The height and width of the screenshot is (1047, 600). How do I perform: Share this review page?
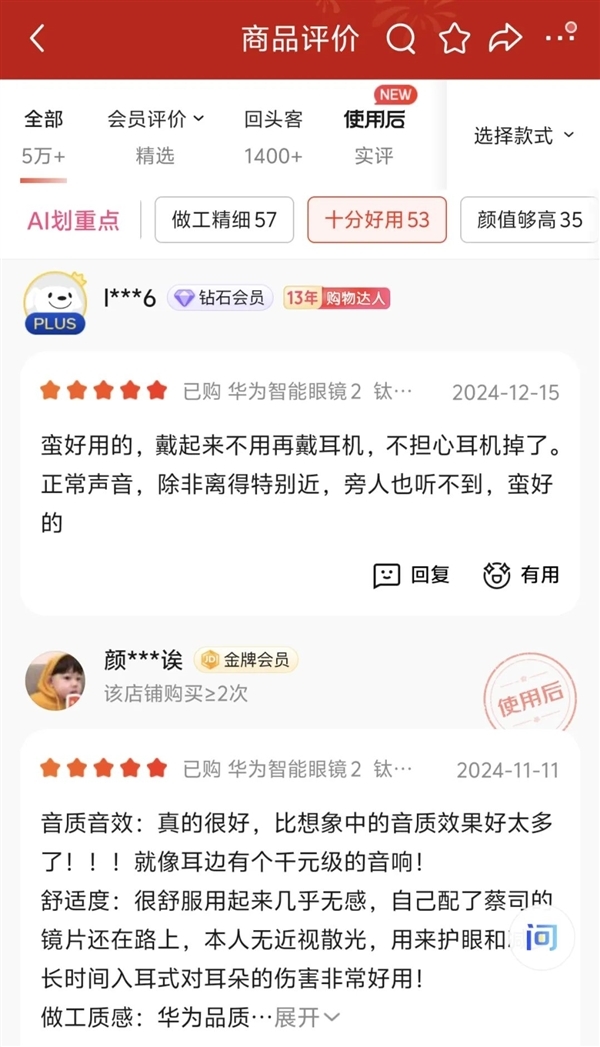click(506, 39)
